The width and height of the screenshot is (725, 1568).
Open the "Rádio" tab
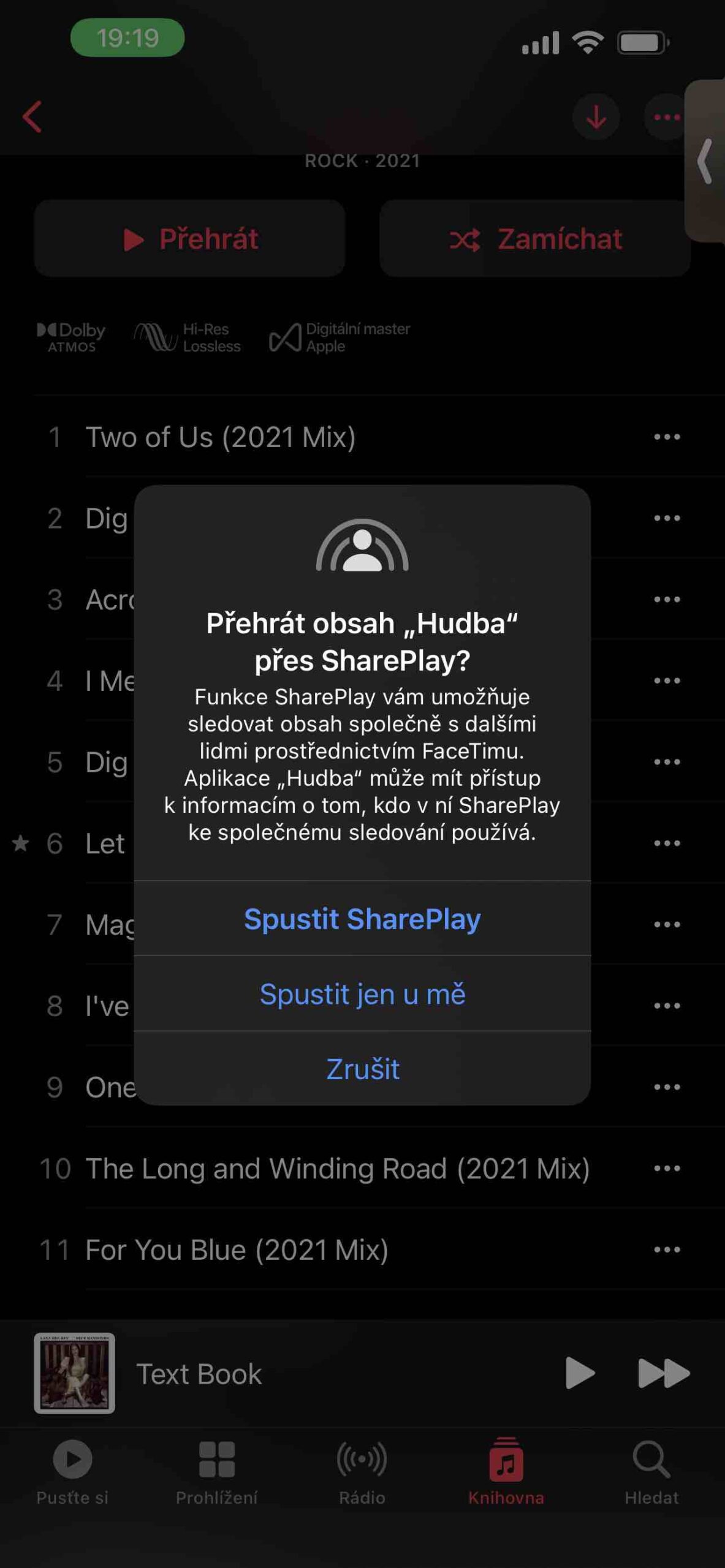(362, 1471)
